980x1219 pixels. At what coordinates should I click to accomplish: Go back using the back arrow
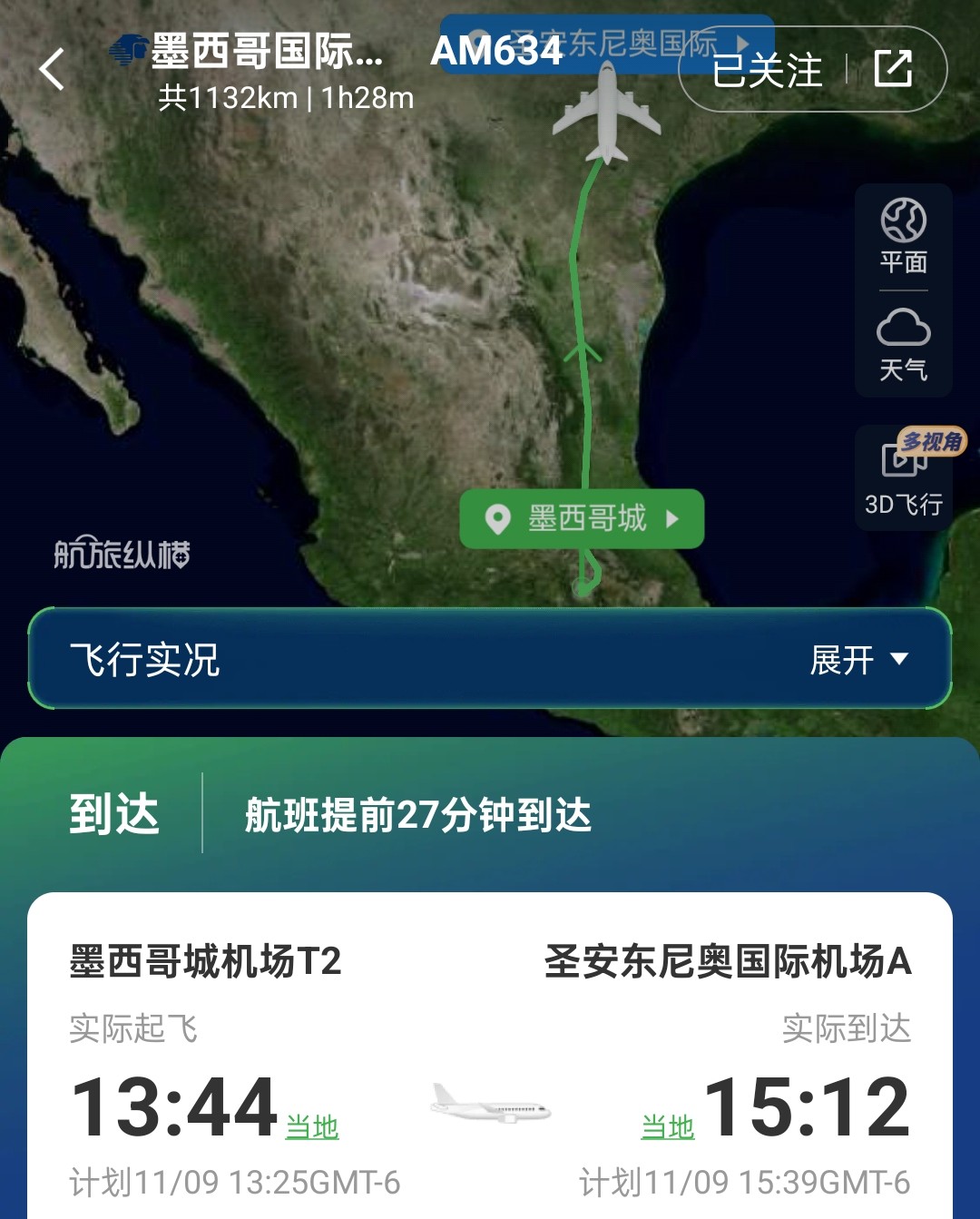tap(52, 69)
